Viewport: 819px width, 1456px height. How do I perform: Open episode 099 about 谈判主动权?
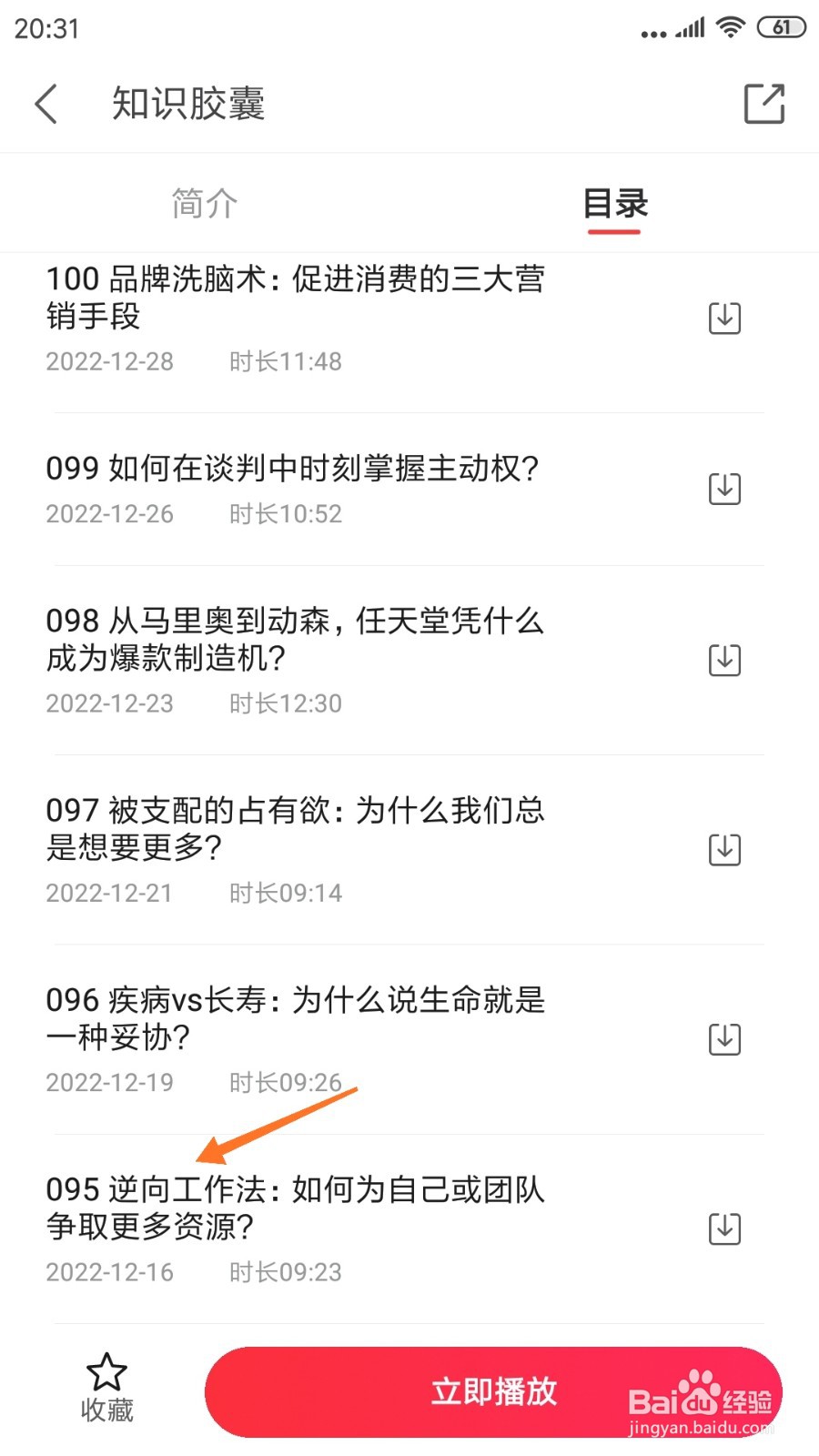(292, 468)
